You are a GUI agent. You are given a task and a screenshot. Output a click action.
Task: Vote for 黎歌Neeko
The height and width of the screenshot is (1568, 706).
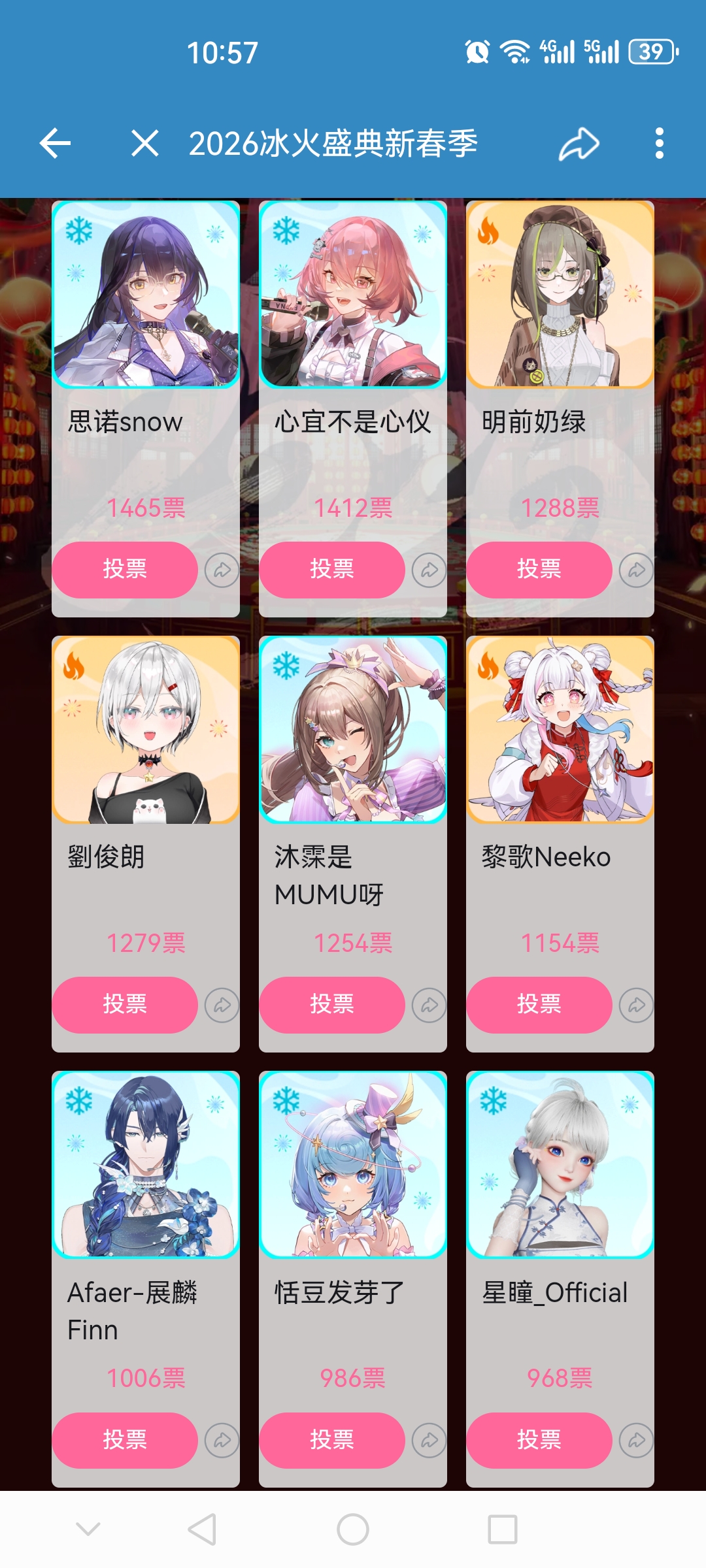click(x=539, y=1004)
